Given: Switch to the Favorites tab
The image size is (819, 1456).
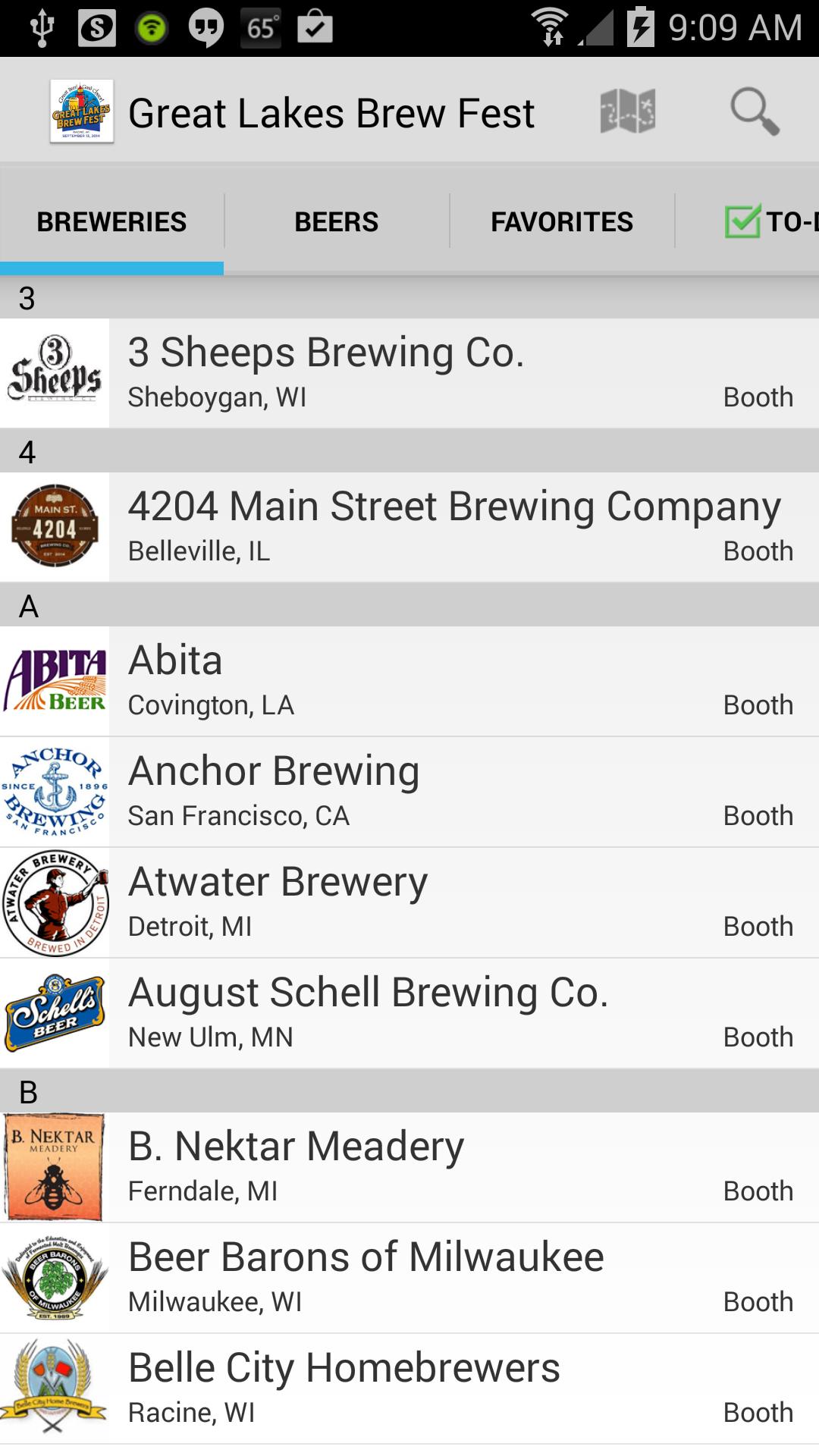Looking at the screenshot, I should click(x=562, y=221).
